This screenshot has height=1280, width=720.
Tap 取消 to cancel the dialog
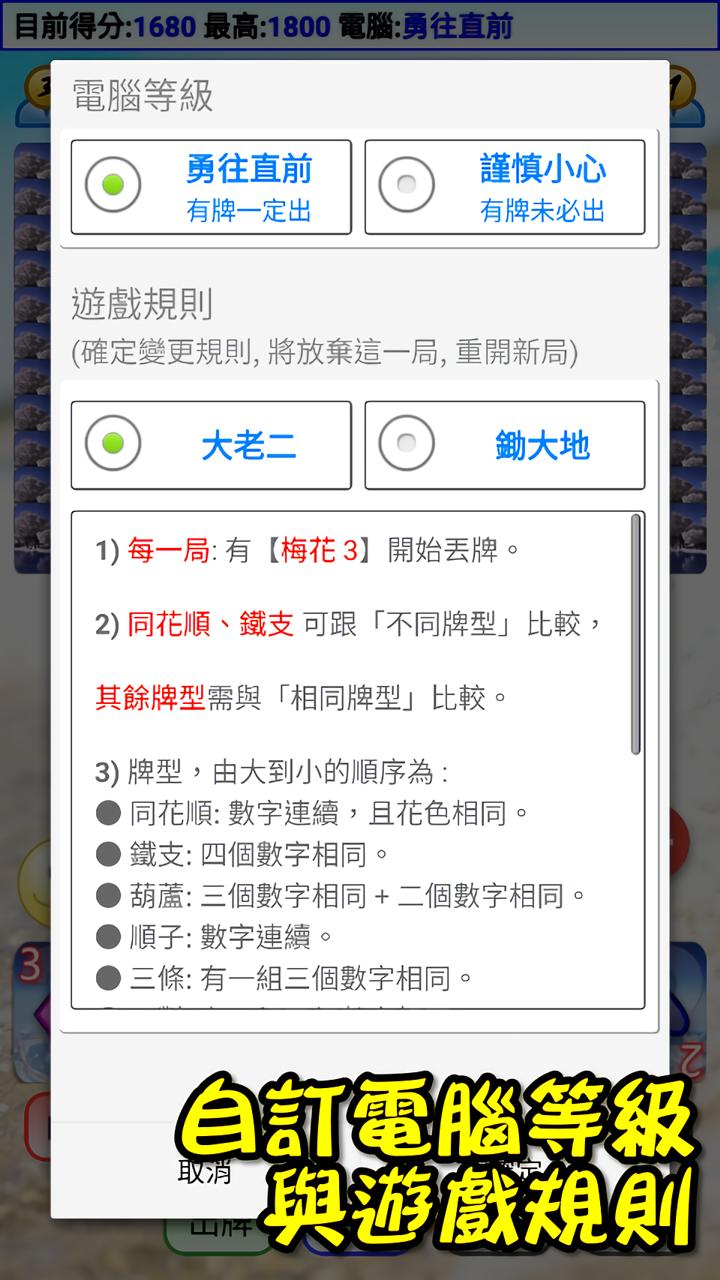coord(205,1171)
